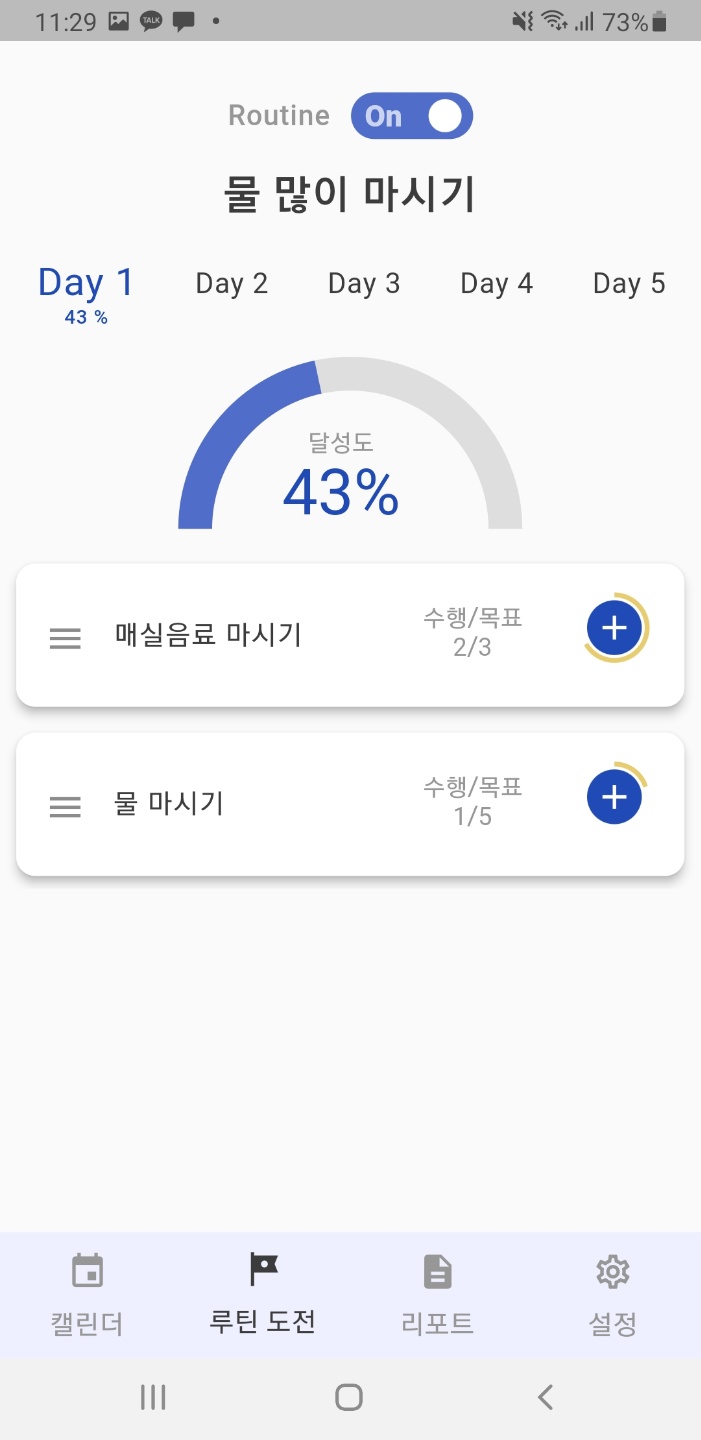Switch to the Day 2 tab
The image size is (701, 1440).
coord(232,284)
